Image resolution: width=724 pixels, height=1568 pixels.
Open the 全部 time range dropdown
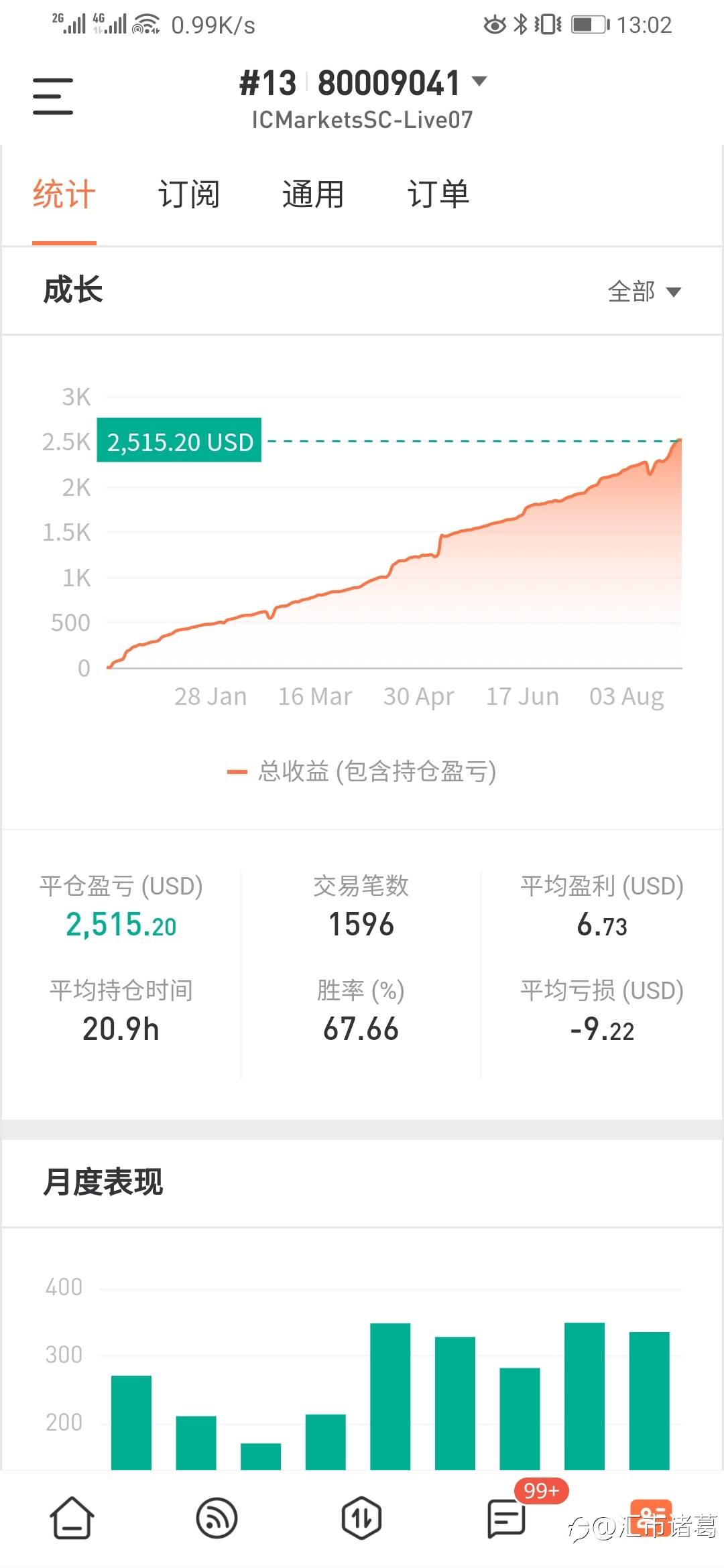tap(644, 291)
